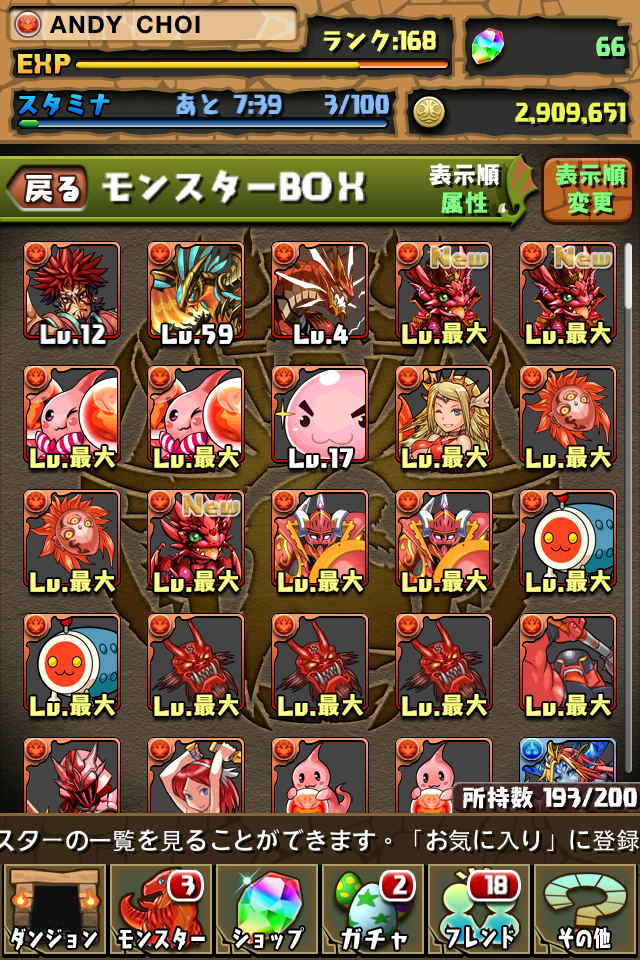
Task: Select the Lv.12 red-haired monster
Action: pyautogui.click(x=71, y=291)
